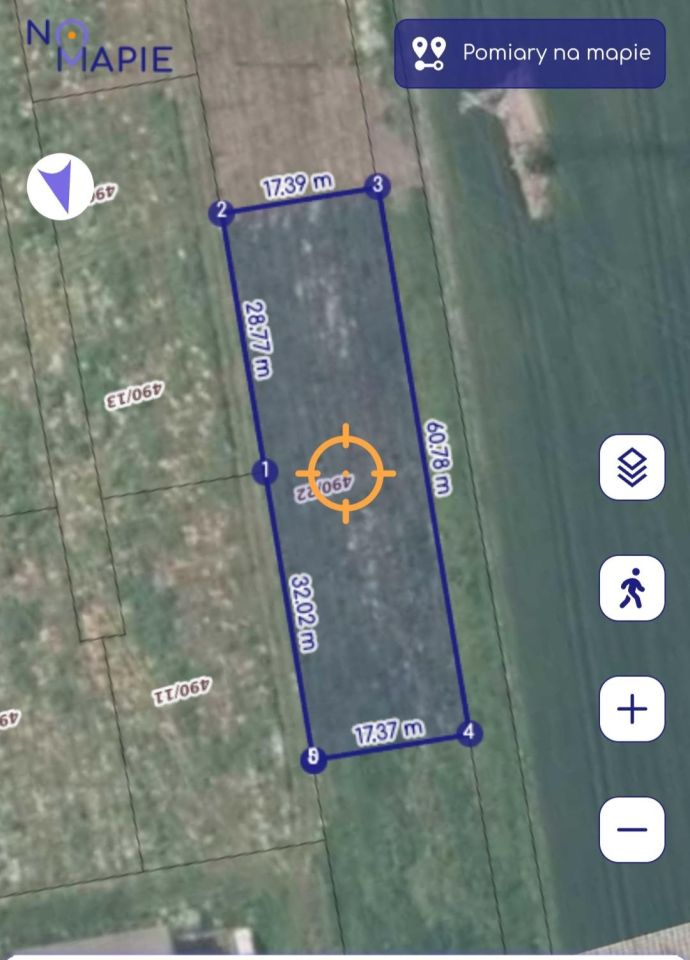This screenshot has width=690, height=960.
Task: Open the map layers selector
Action: click(x=632, y=467)
